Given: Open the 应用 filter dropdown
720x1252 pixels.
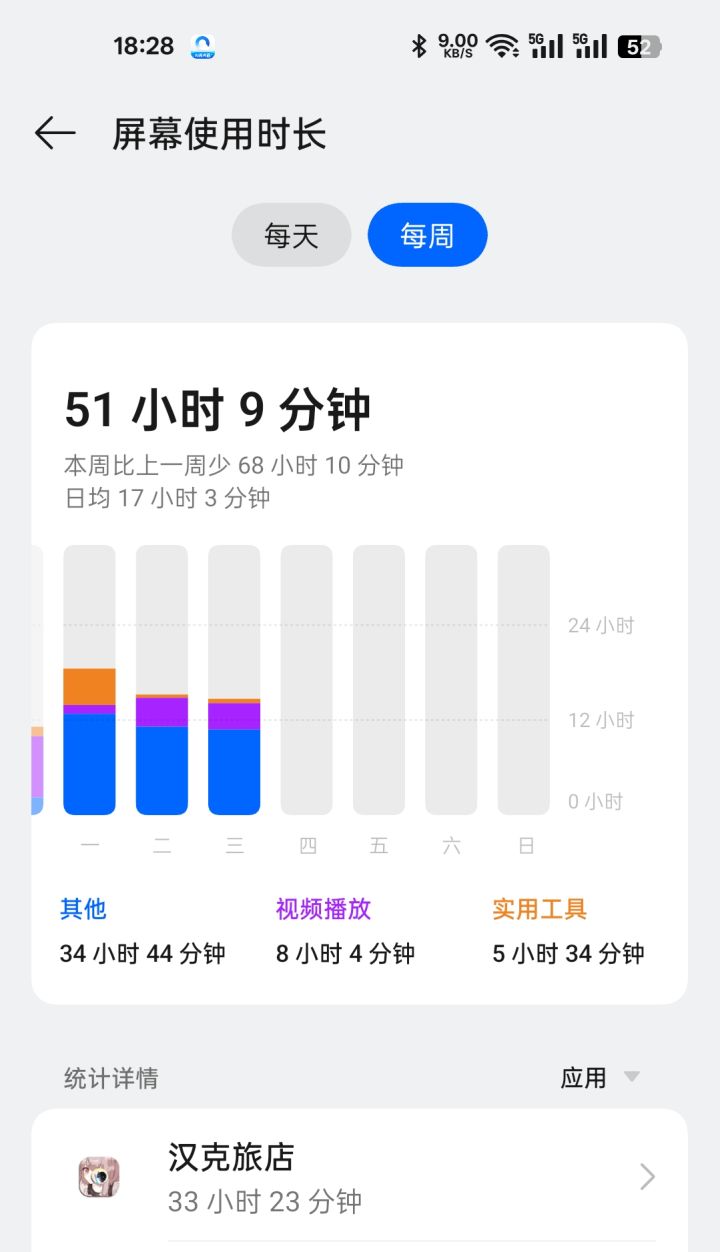Looking at the screenshot, I should click(590, 1078).
